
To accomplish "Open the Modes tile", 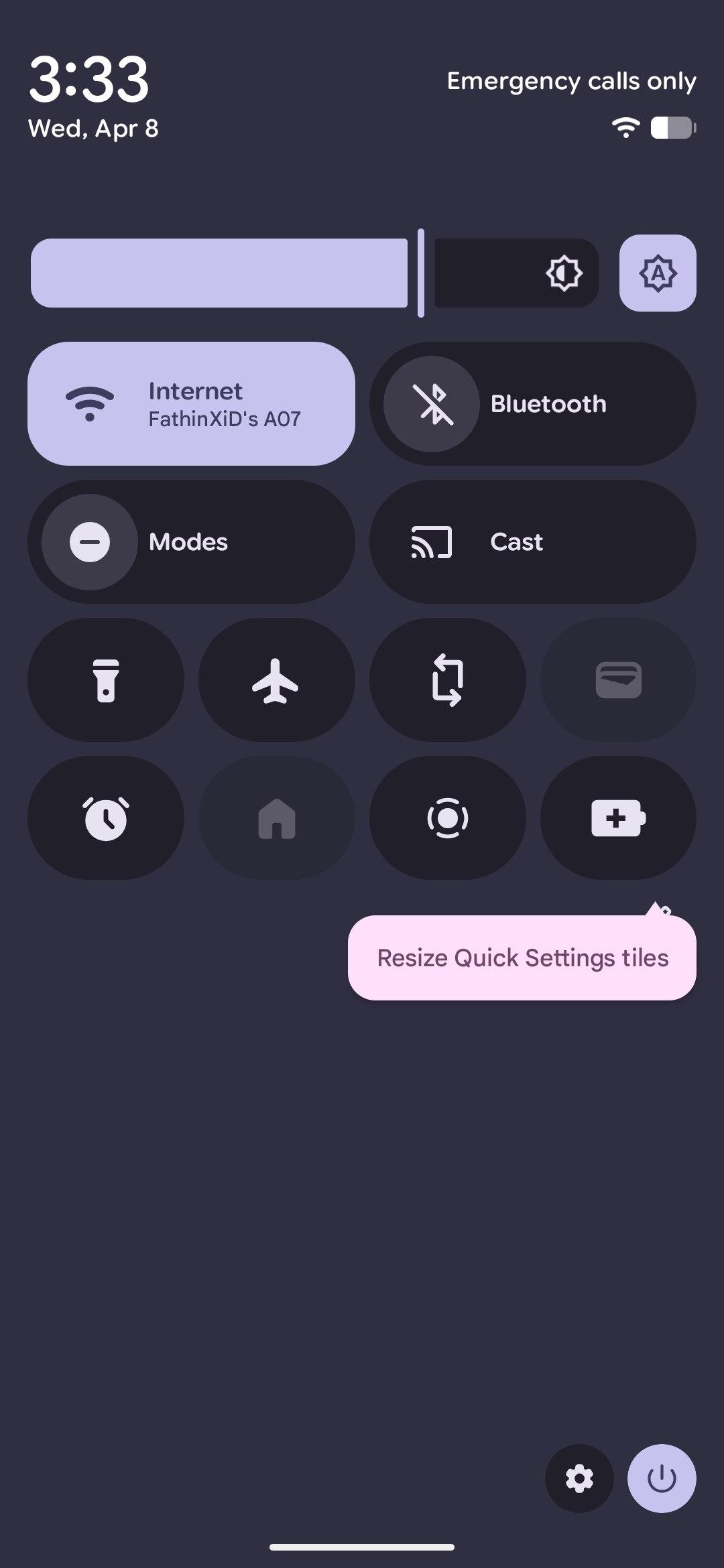I will [x=191, y=542].
